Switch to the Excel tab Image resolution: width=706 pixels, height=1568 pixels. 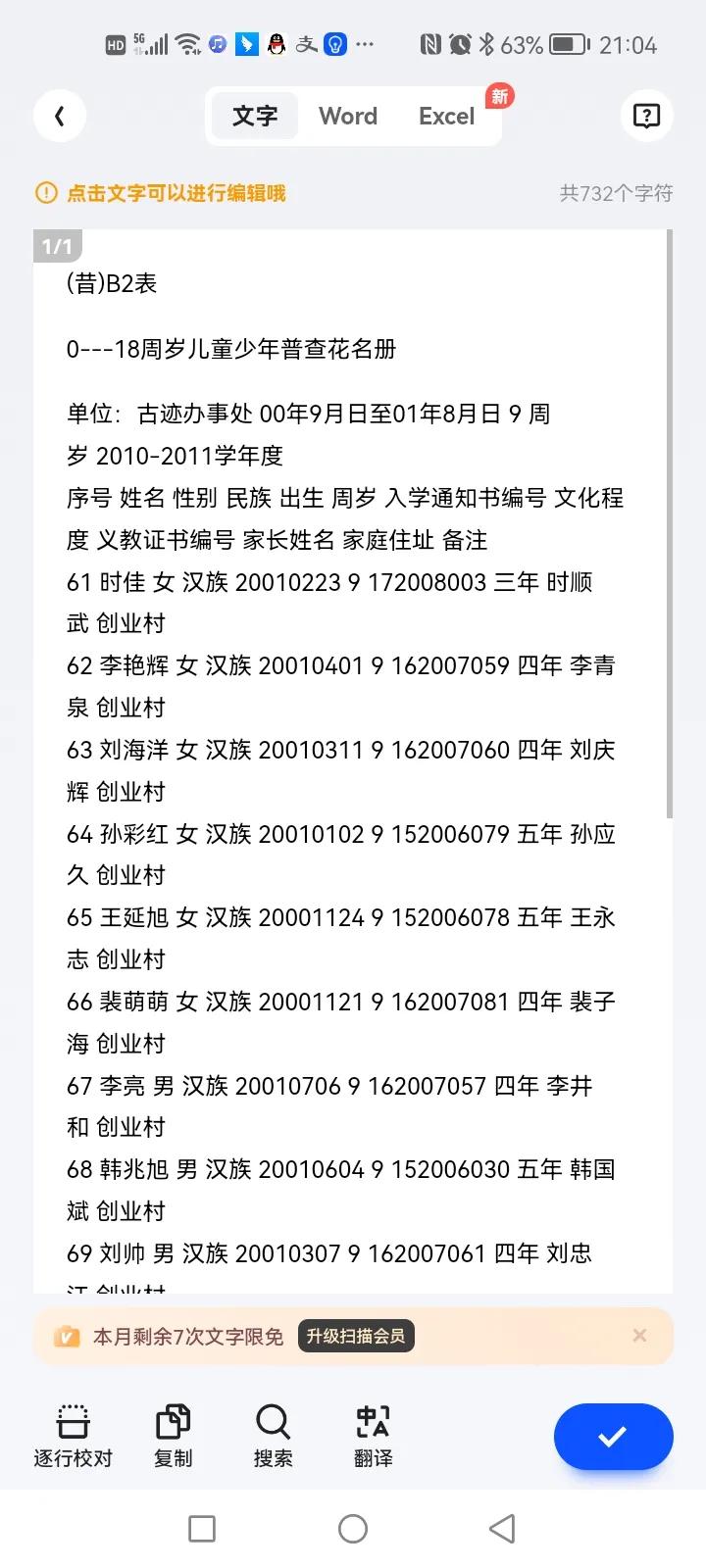coord(447,116)
